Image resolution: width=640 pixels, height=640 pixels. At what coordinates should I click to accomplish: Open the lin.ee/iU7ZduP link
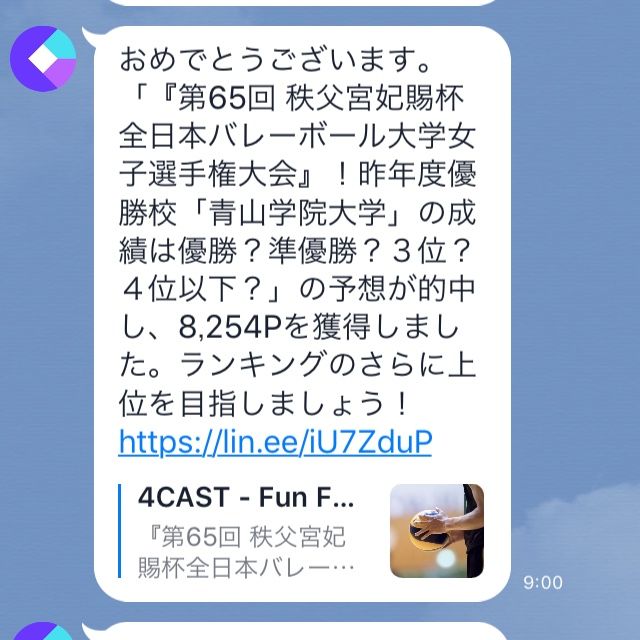(275, 442)
